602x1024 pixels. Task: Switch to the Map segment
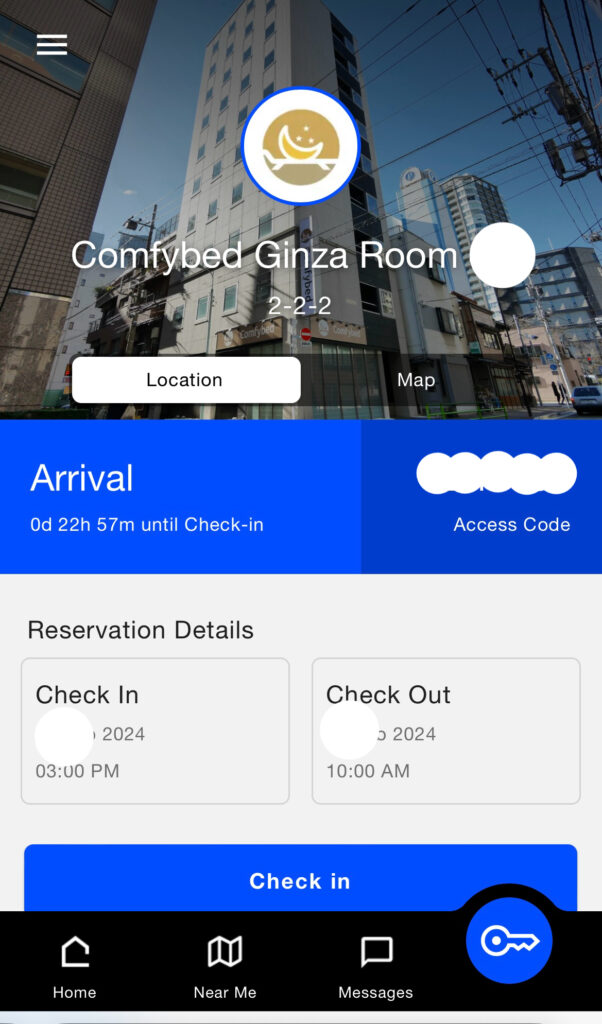tap(416, 380)
